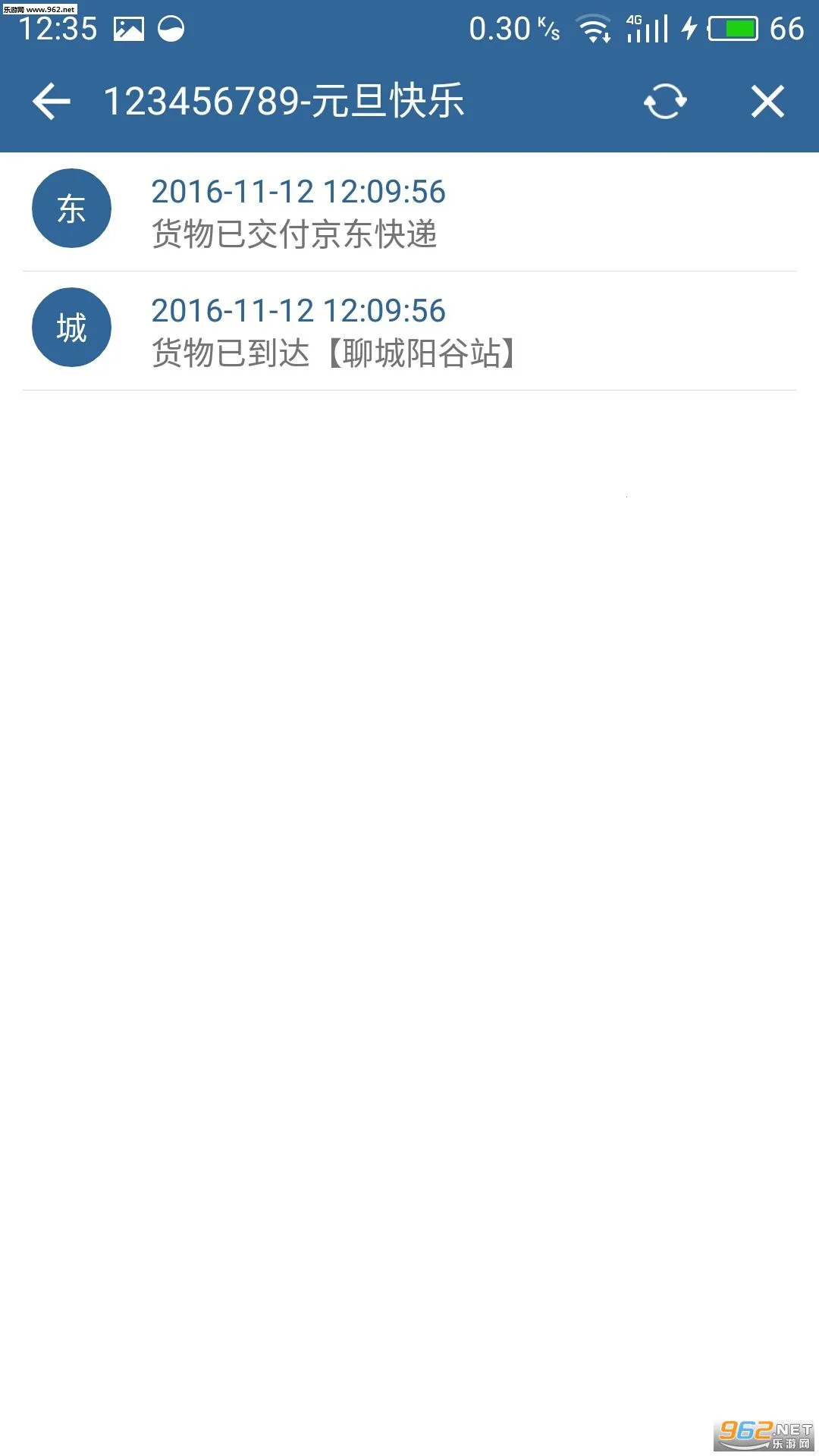The height and width of the screenshot is (1456, 819).
Task: Open the 货物已到达聊城阳谷站 tracking entry
Action: [x=409, y=331]
